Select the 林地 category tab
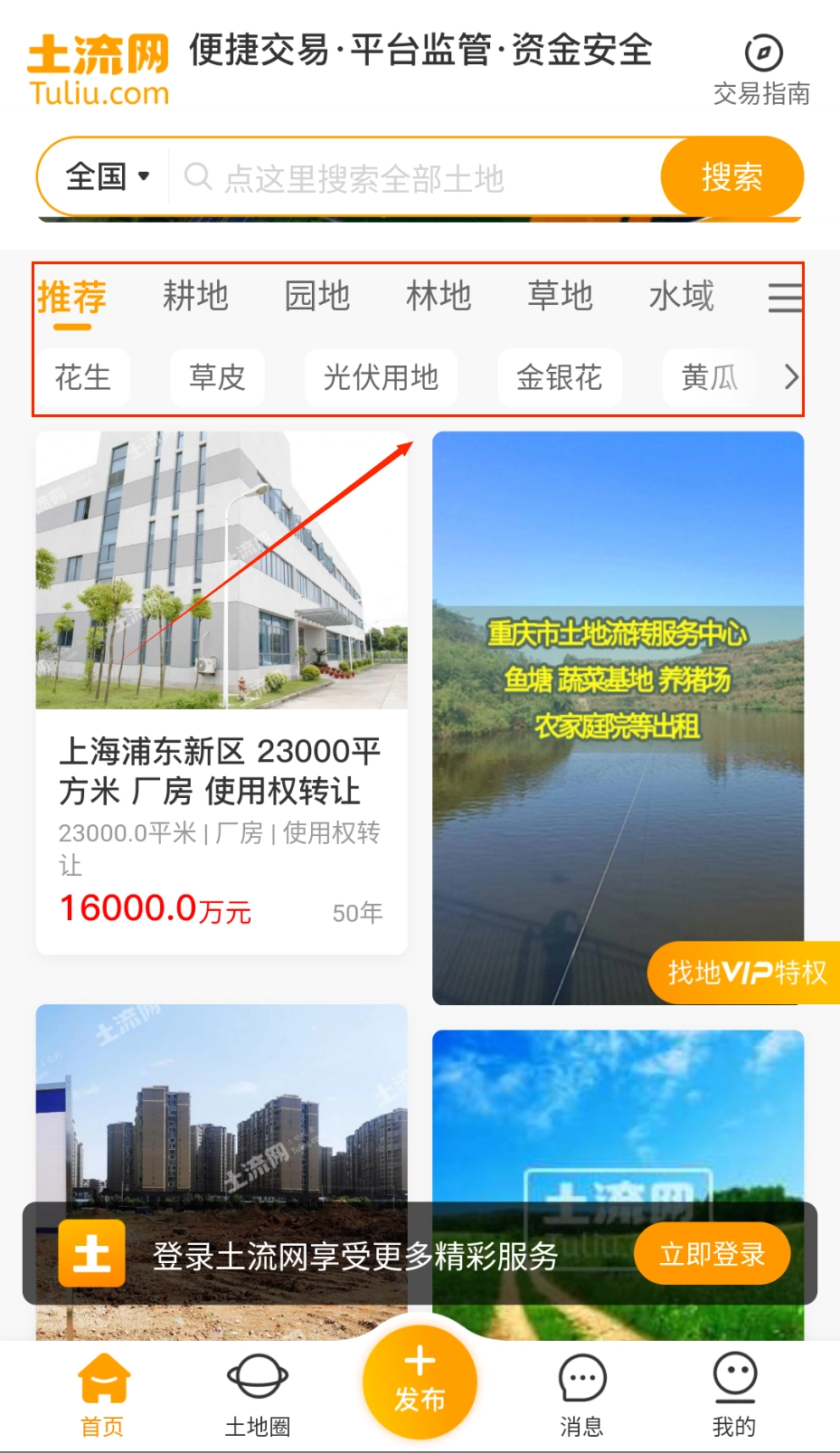 pos(439,296)
